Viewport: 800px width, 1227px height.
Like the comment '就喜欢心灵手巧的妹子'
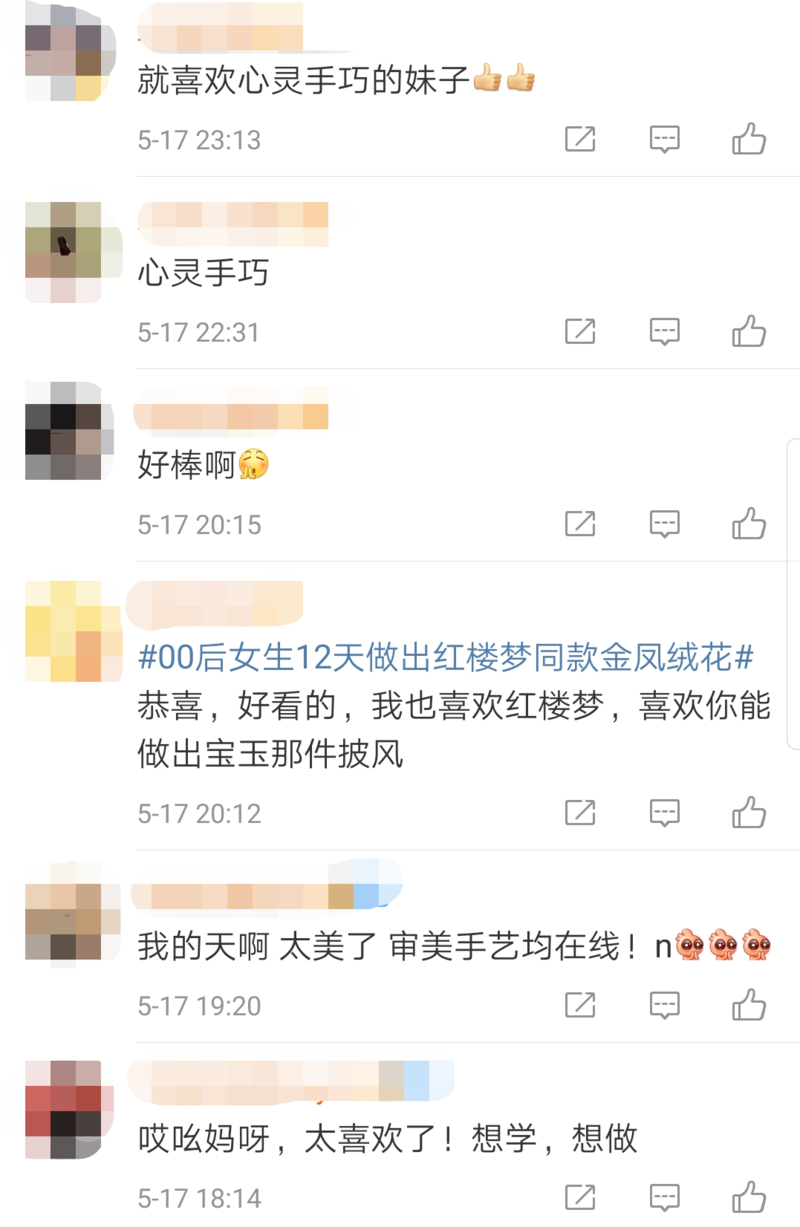coord(748,139)
